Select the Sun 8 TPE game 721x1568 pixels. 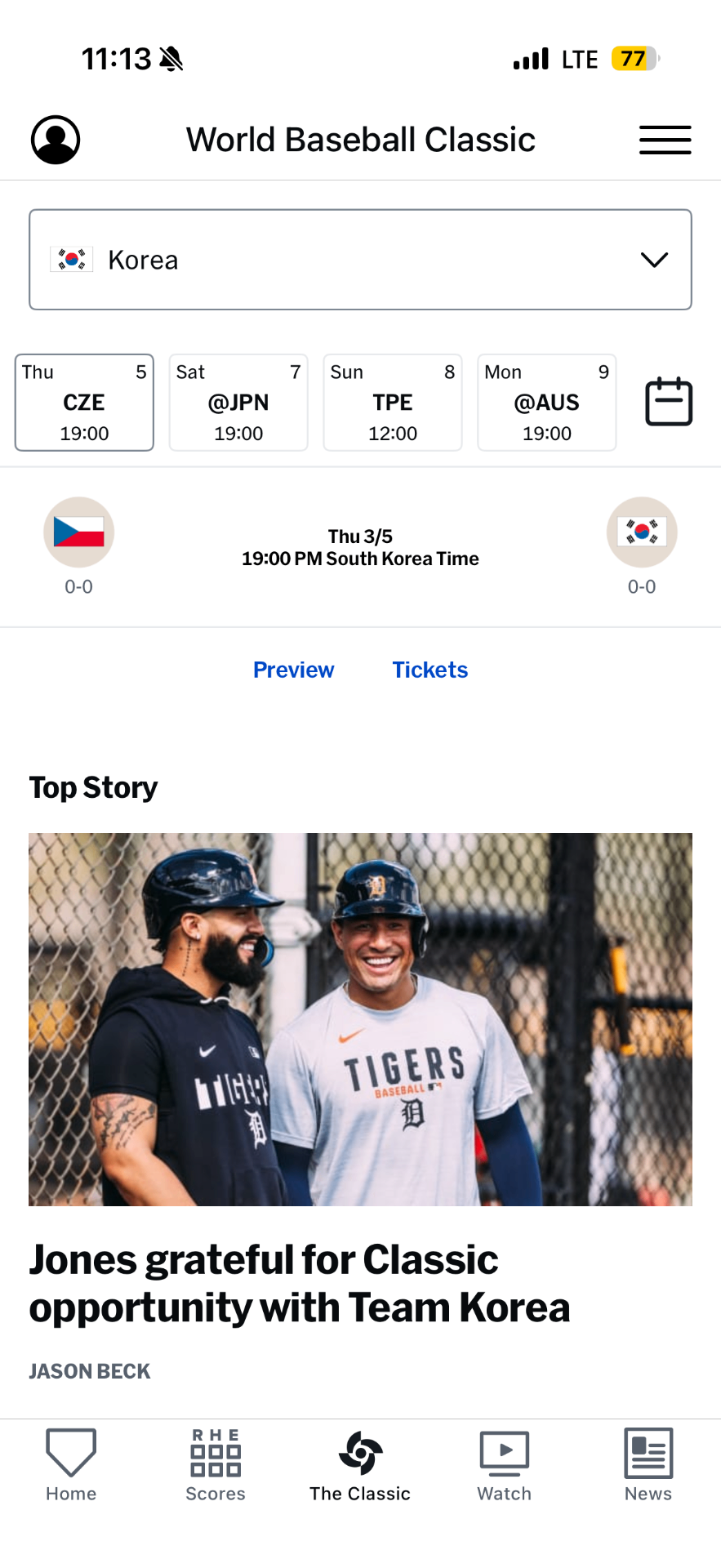tap(393, 403)
